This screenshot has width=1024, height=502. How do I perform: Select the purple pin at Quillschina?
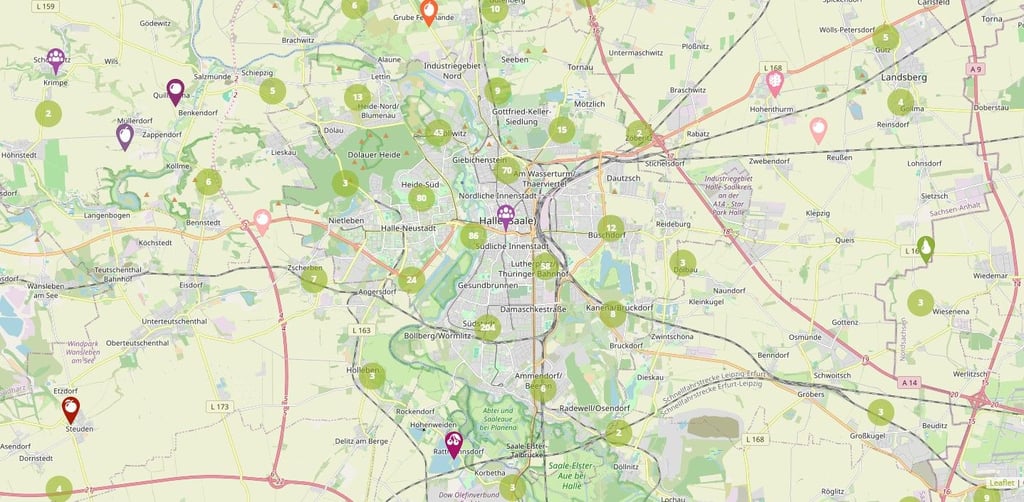[x=175, y=91]
